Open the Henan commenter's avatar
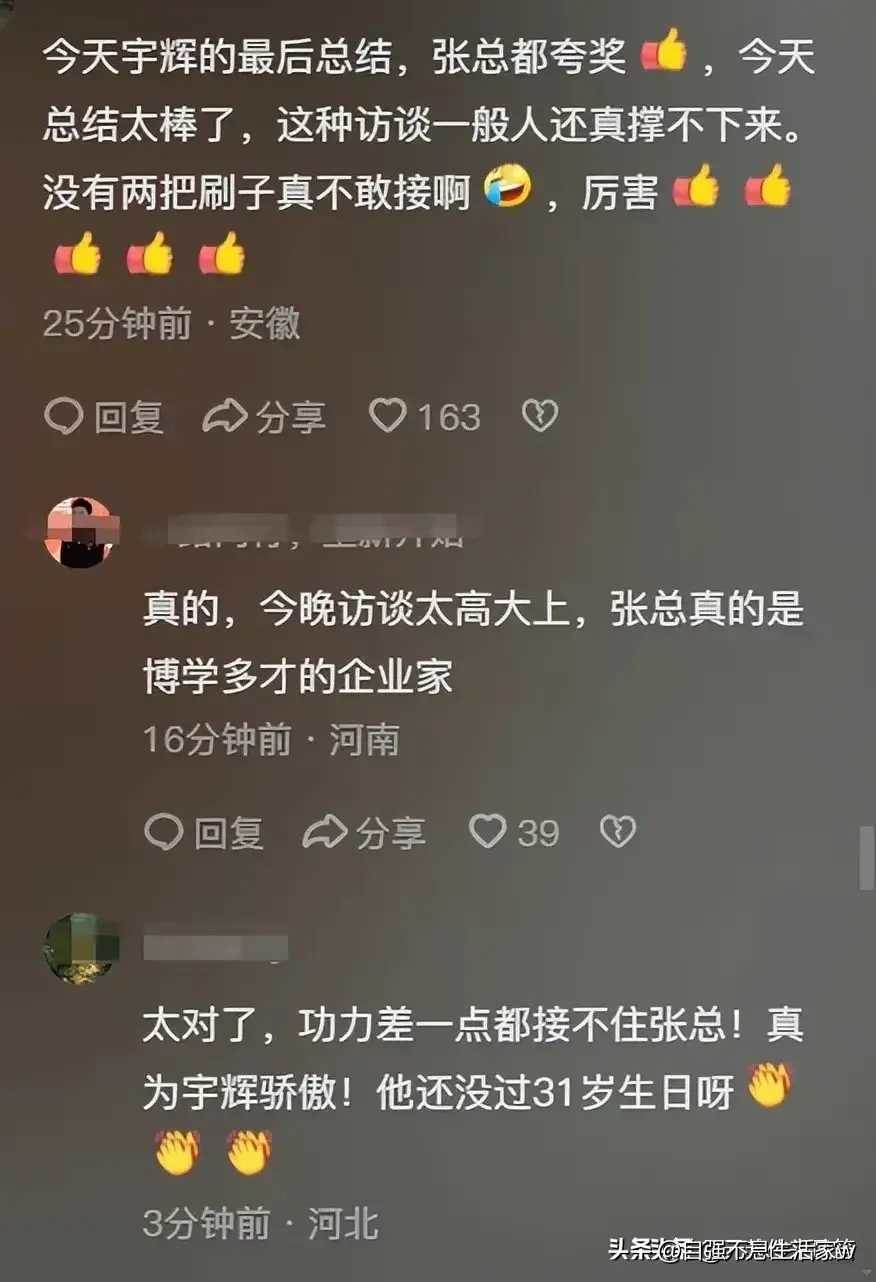The width and height of the screenshot is (876, 1282). click(80, 533)
